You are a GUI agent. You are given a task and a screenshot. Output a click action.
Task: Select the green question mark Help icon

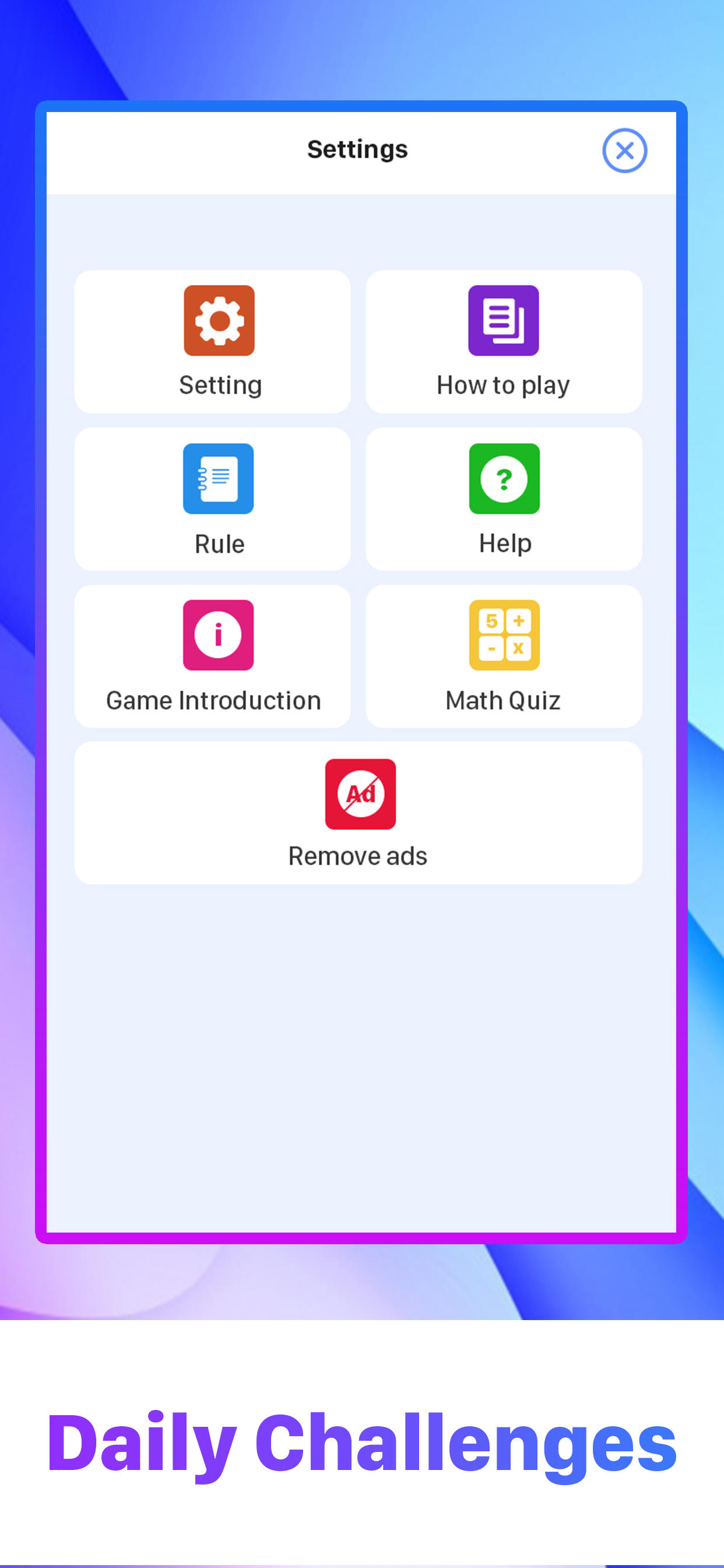pyautogui.click(x=503, y=479)
